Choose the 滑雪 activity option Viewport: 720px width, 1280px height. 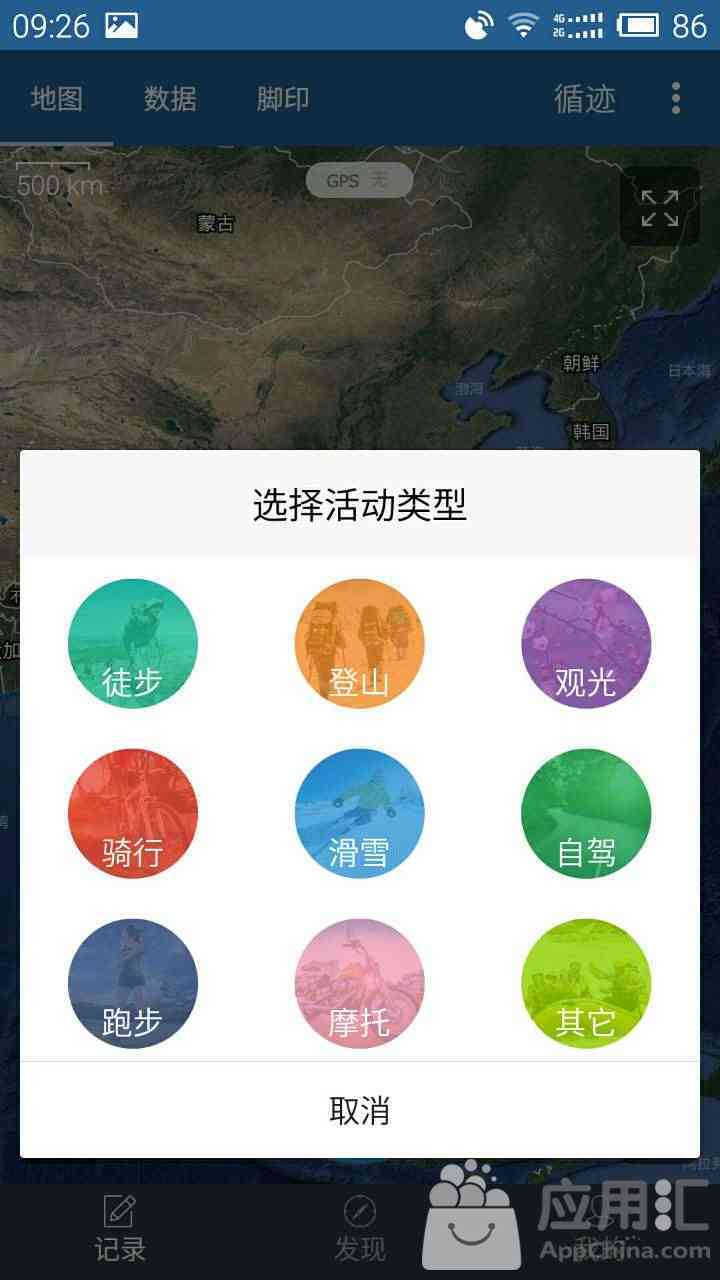click(360, 813)
